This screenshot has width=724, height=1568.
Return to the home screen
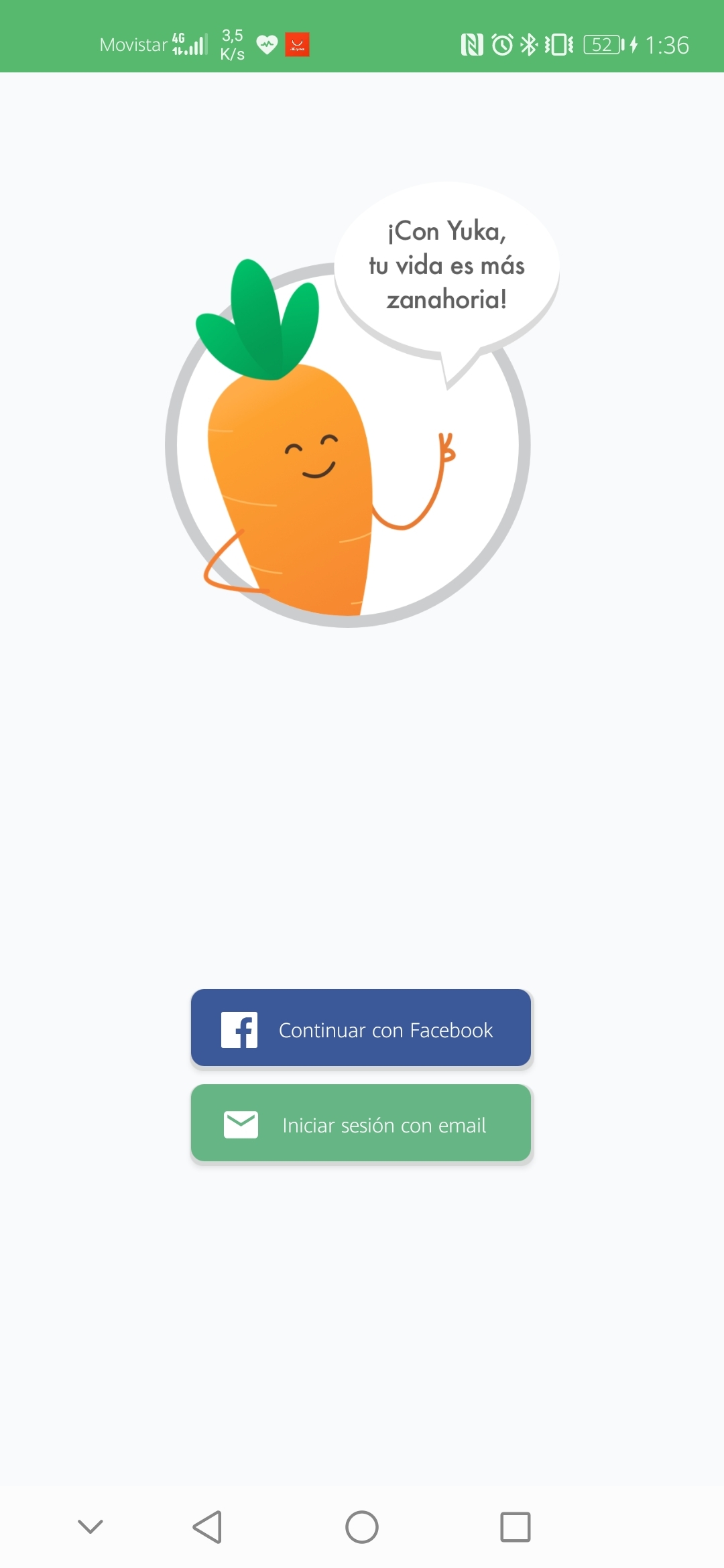pos(362,1527)
